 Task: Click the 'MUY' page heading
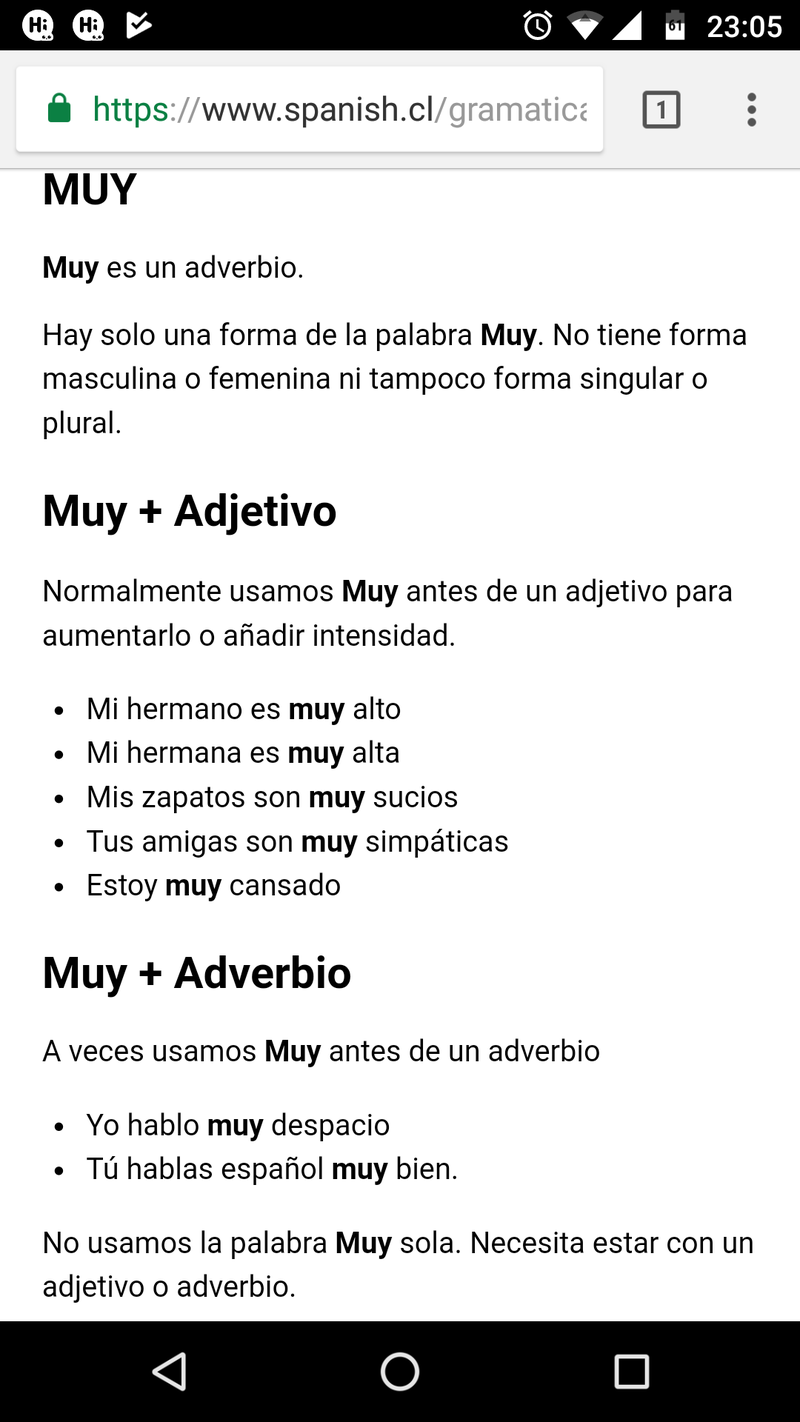[x=89, y=189]
